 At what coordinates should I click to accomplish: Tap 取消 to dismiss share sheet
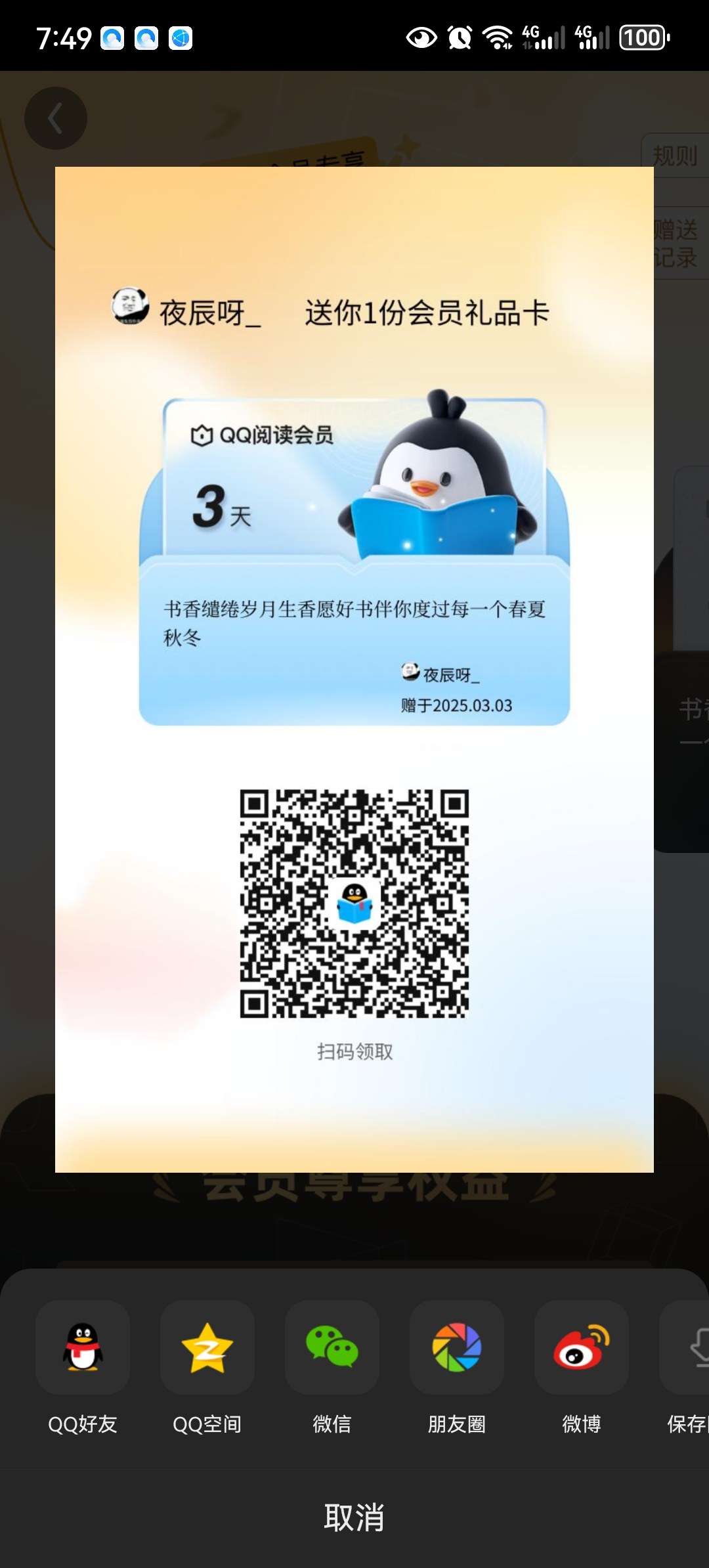click(x=354, y=1517)
